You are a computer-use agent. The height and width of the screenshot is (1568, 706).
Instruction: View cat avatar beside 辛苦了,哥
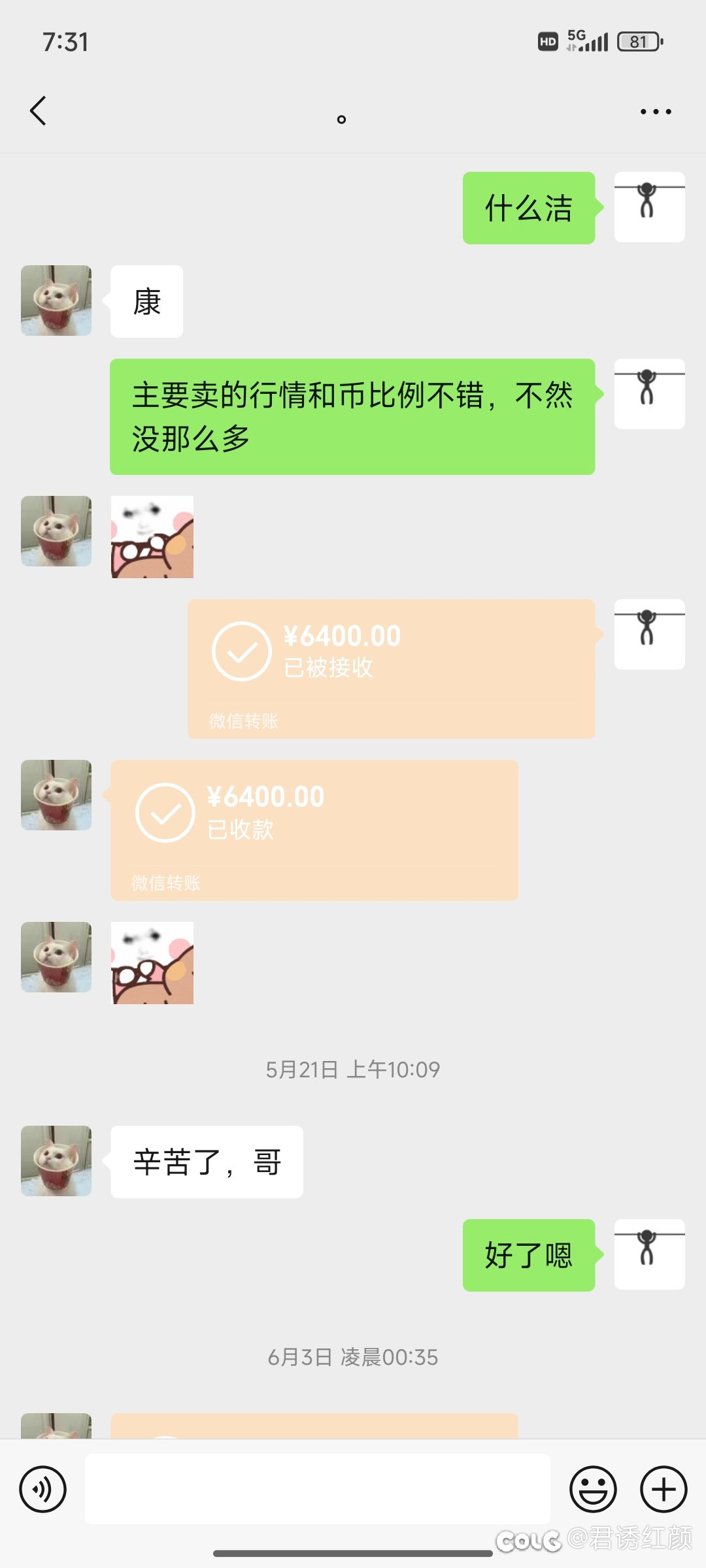coord(56,1161)
